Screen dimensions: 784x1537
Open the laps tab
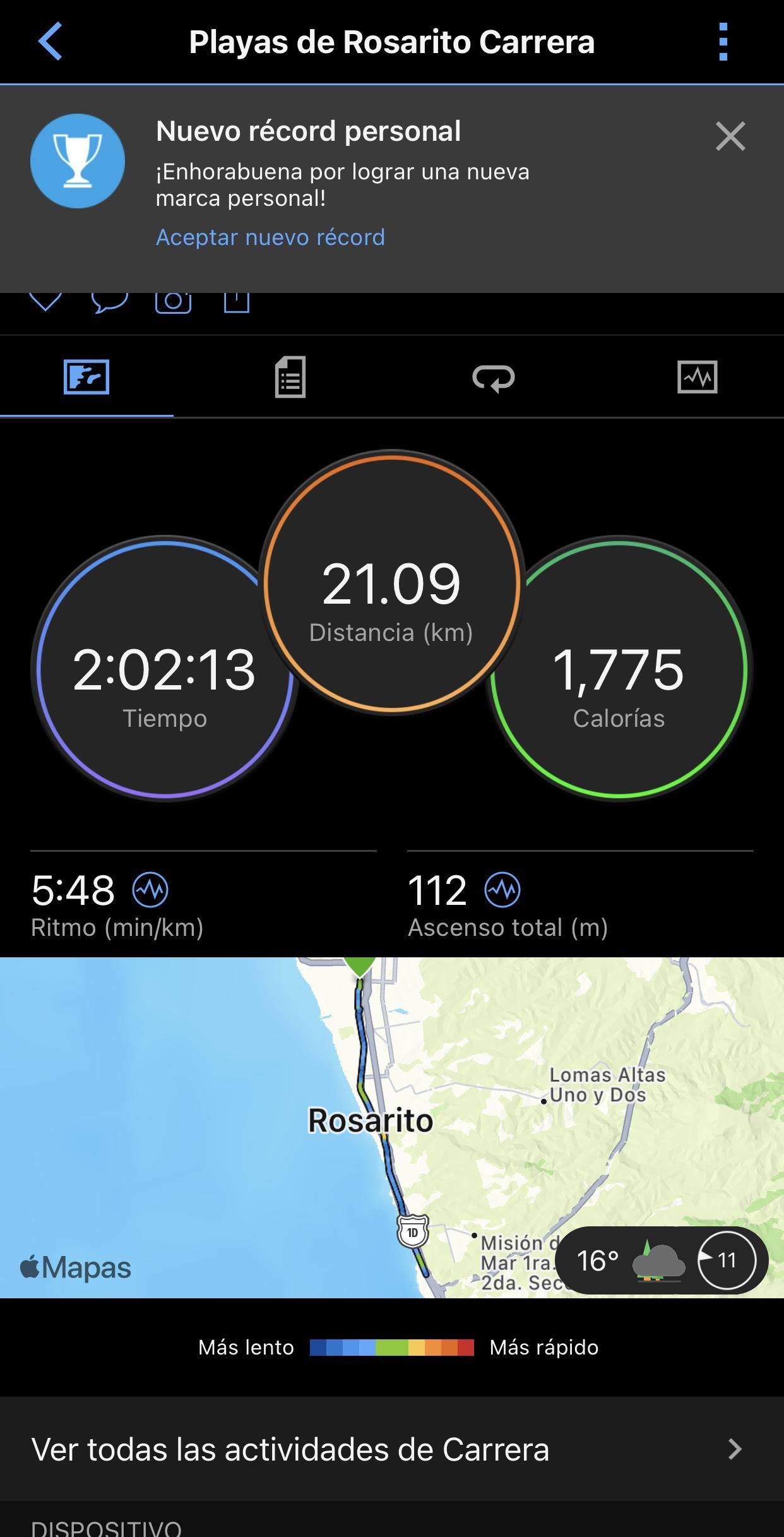click(x=494, y=377)
